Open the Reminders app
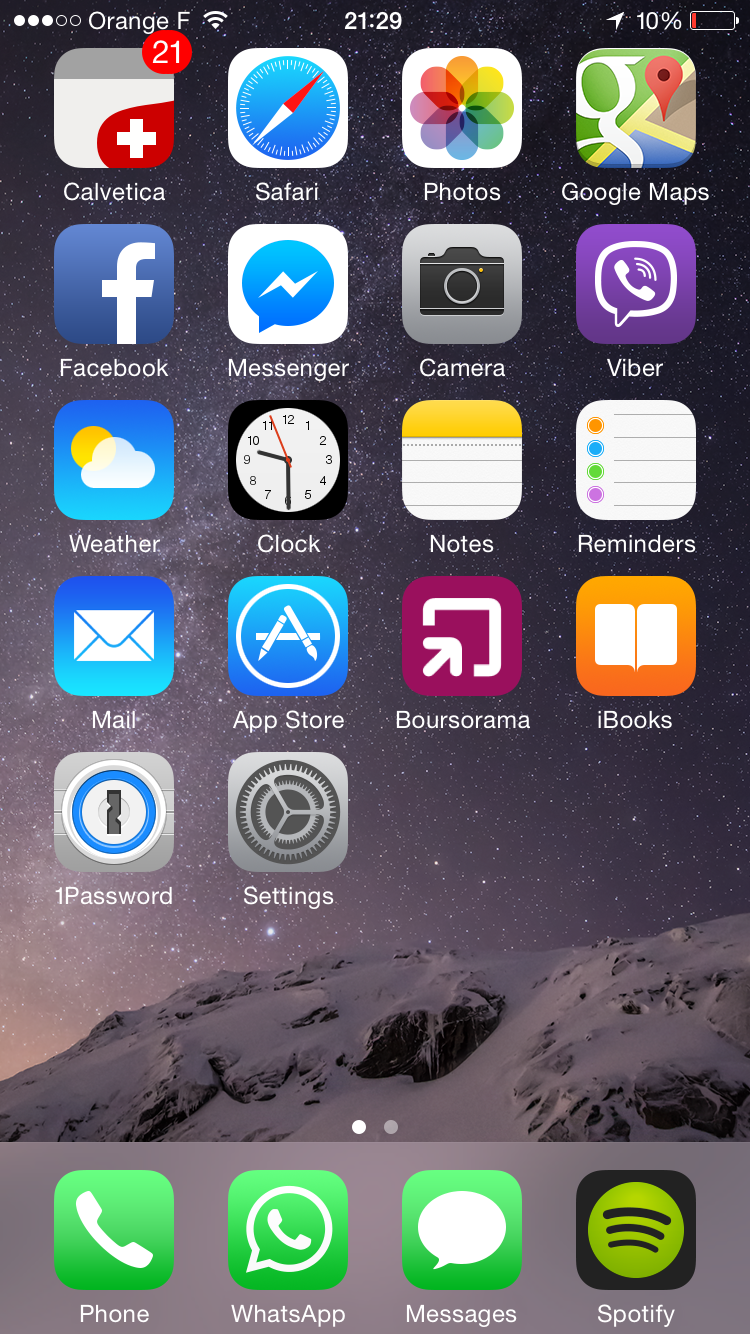This screenshot has height=1334, width=750. (636, 460)
